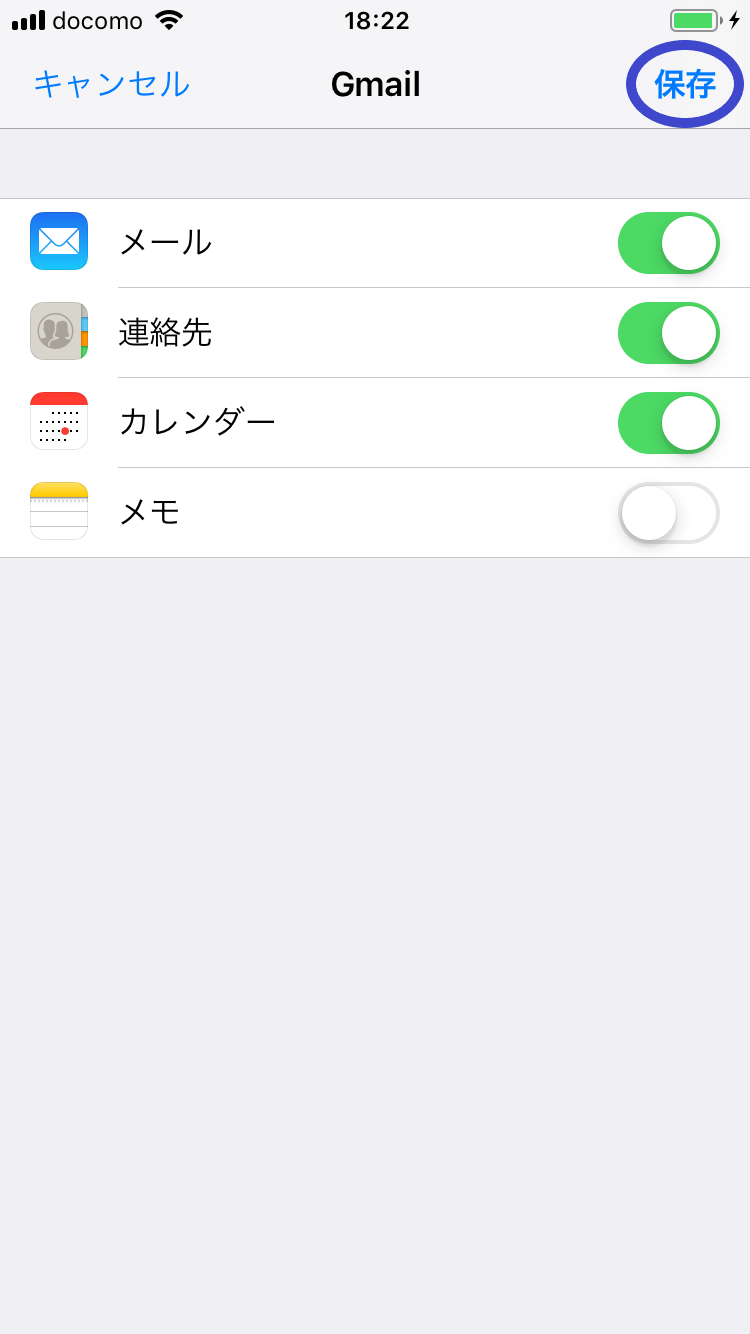Tap 保存 to save Gmail settings
The width and height of the screenshot is (750, 1334).
click(x=685, y=84)
